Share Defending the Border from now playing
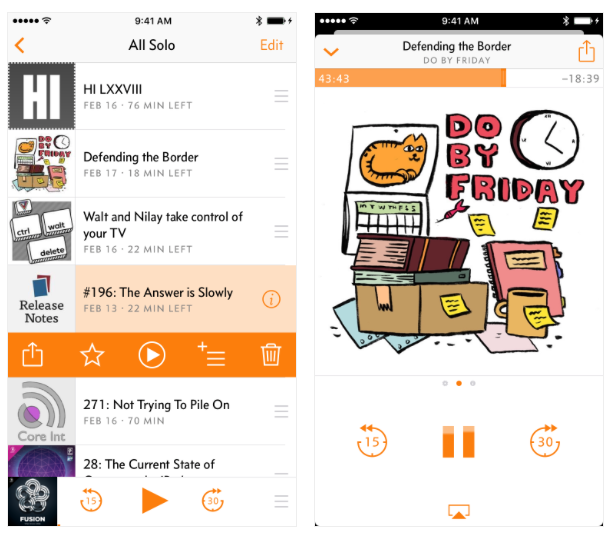This screenshot has width=611, height=534. (586, 52)
